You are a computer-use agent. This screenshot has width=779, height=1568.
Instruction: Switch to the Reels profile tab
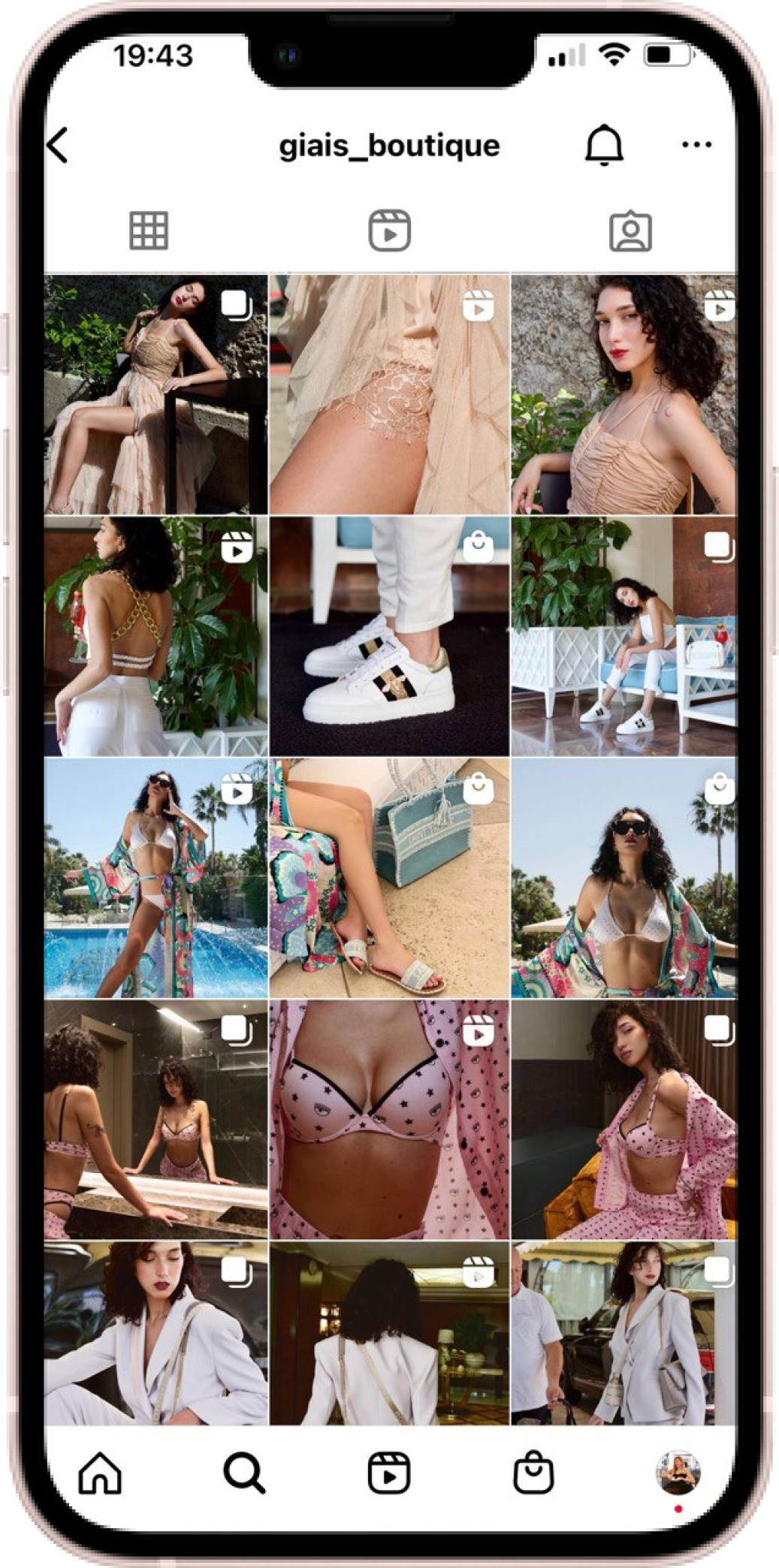click(x=389, y=230)
